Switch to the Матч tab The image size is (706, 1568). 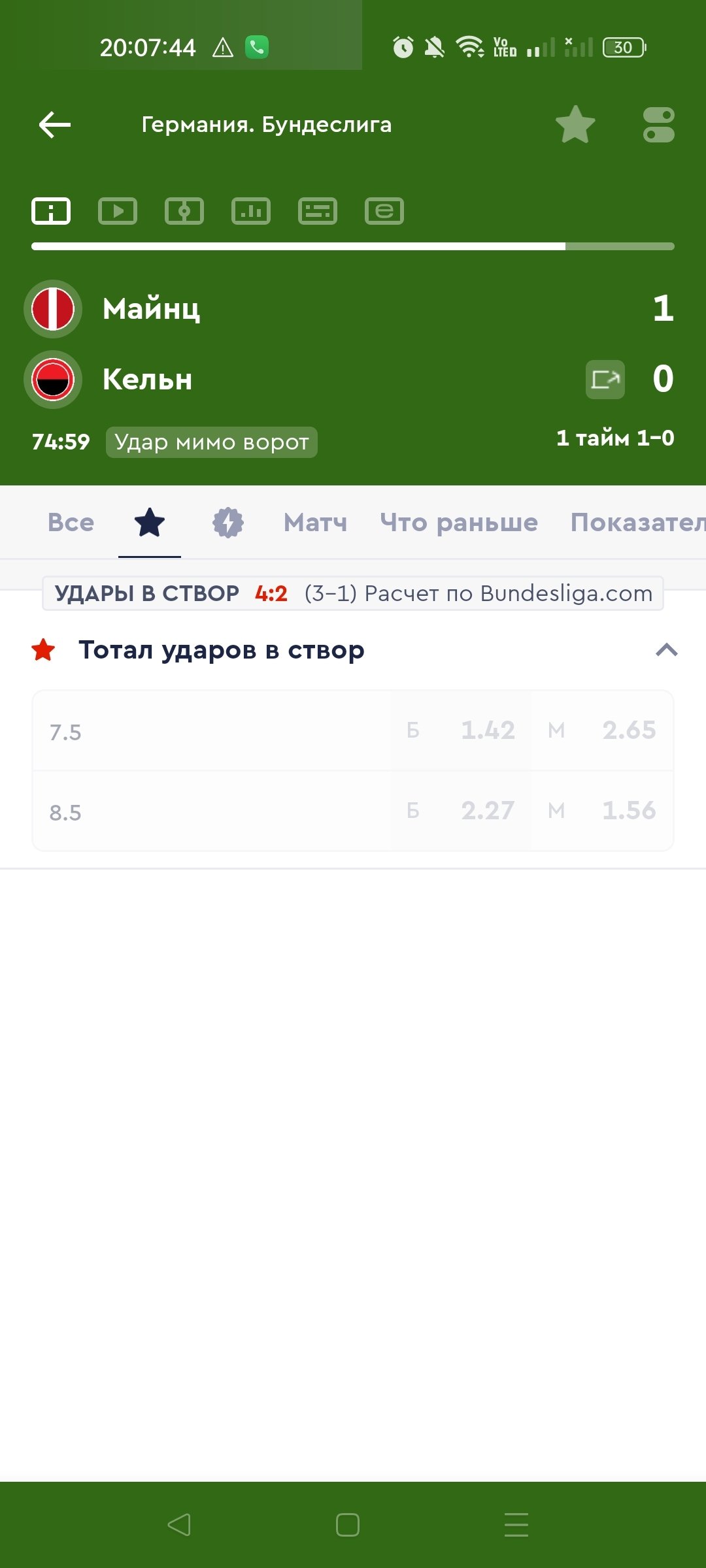315,523
